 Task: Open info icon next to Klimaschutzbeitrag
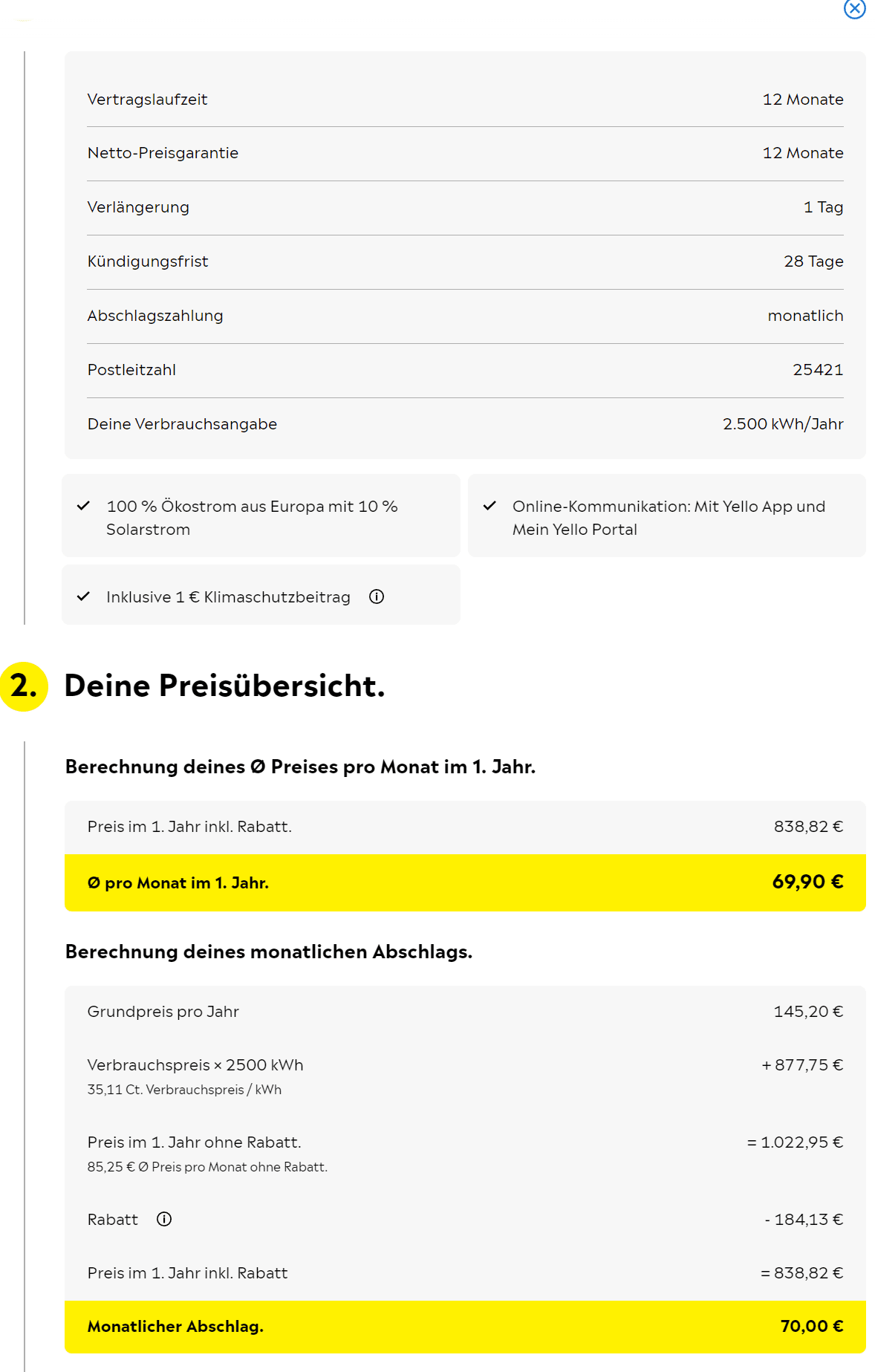click(x=377, y=596)
